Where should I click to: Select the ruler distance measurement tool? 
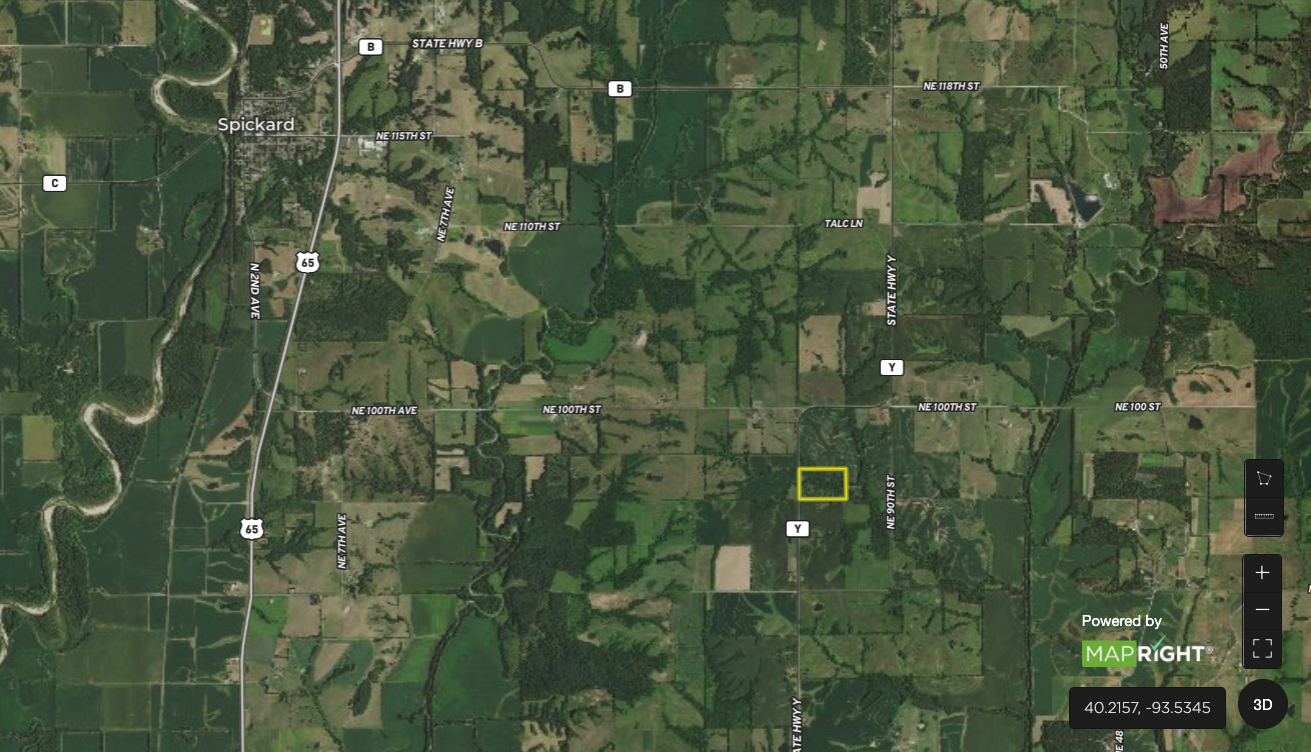[1263, 516]
